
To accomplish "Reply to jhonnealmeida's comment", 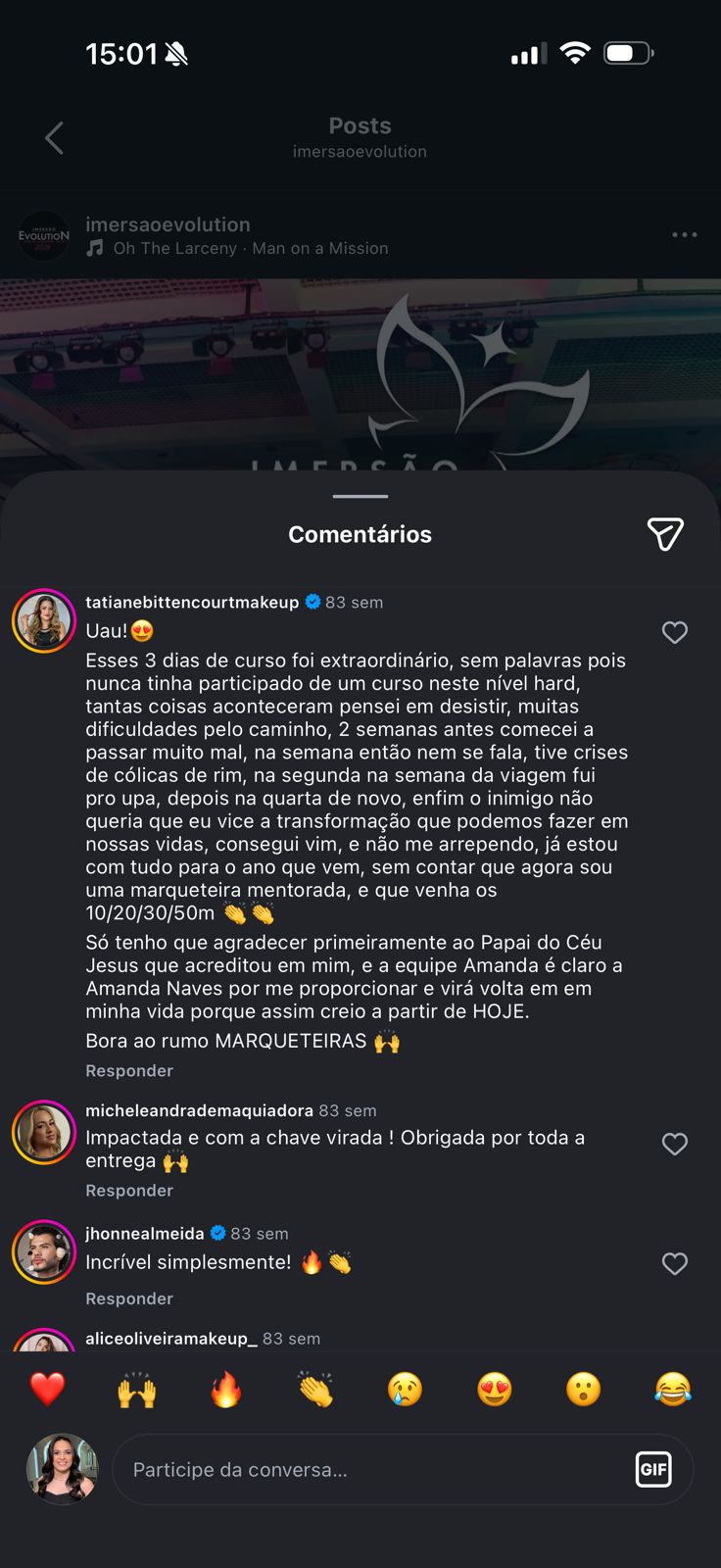I will (x=129, y=1298).
